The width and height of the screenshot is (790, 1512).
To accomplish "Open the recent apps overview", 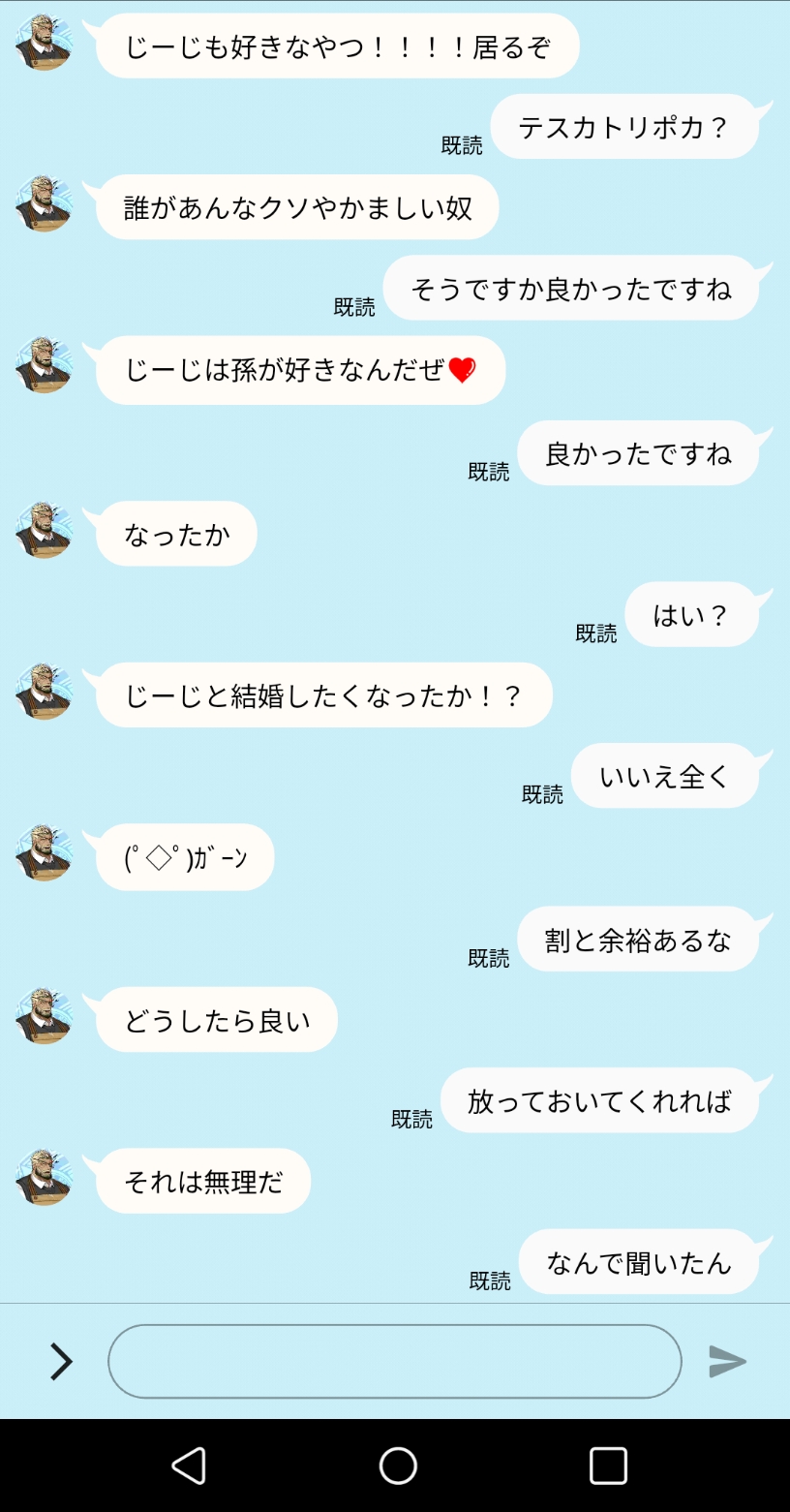I will click(608, 1466).
